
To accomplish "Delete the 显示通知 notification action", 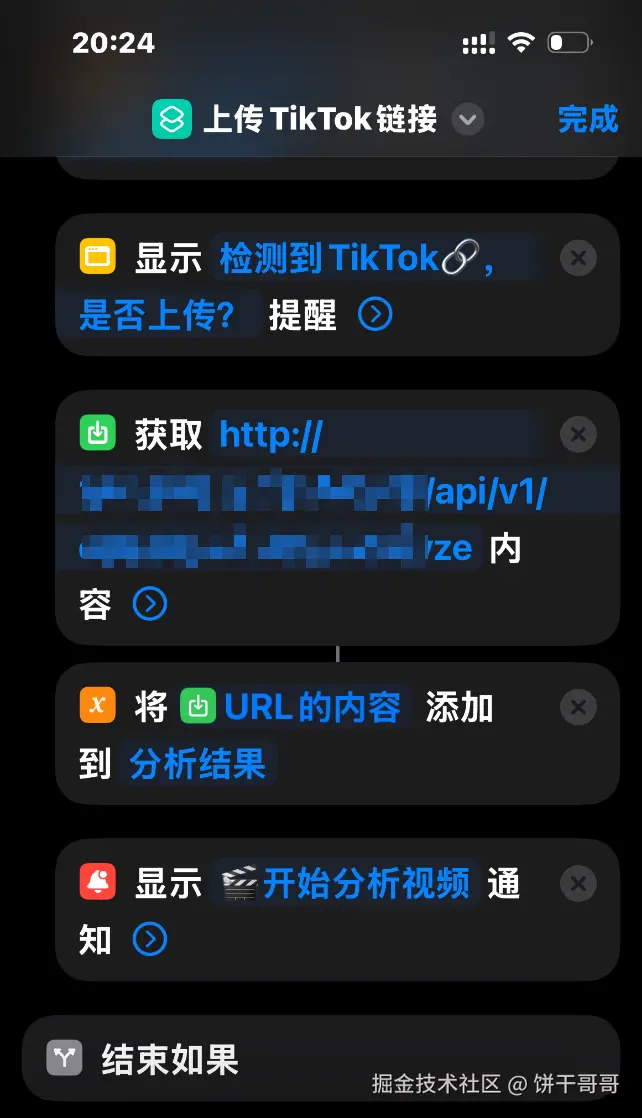I will coord(577,884).
